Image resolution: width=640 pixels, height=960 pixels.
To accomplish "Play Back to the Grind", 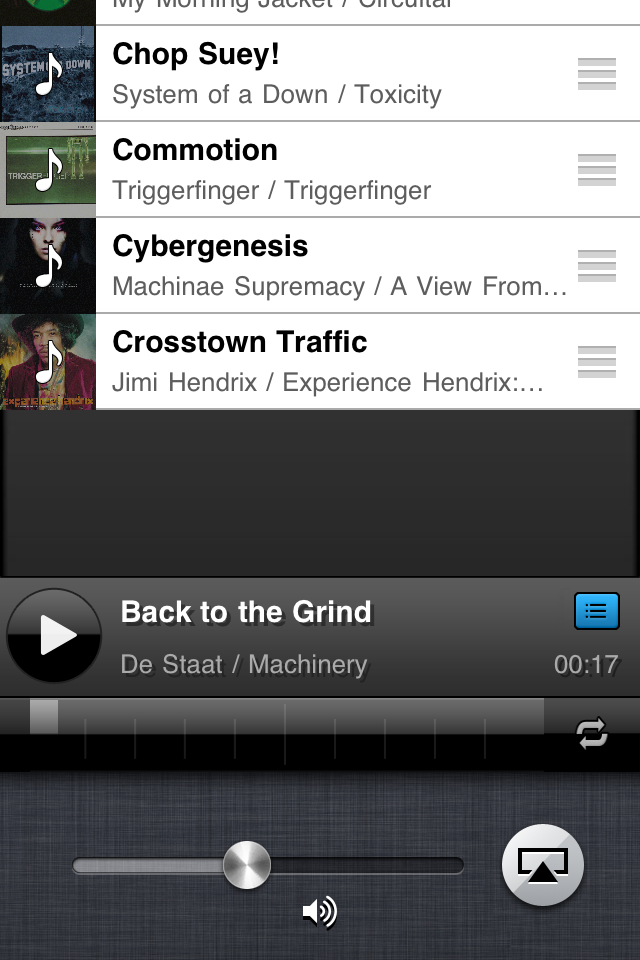I will pyautogui.click(x=54, y=635).
